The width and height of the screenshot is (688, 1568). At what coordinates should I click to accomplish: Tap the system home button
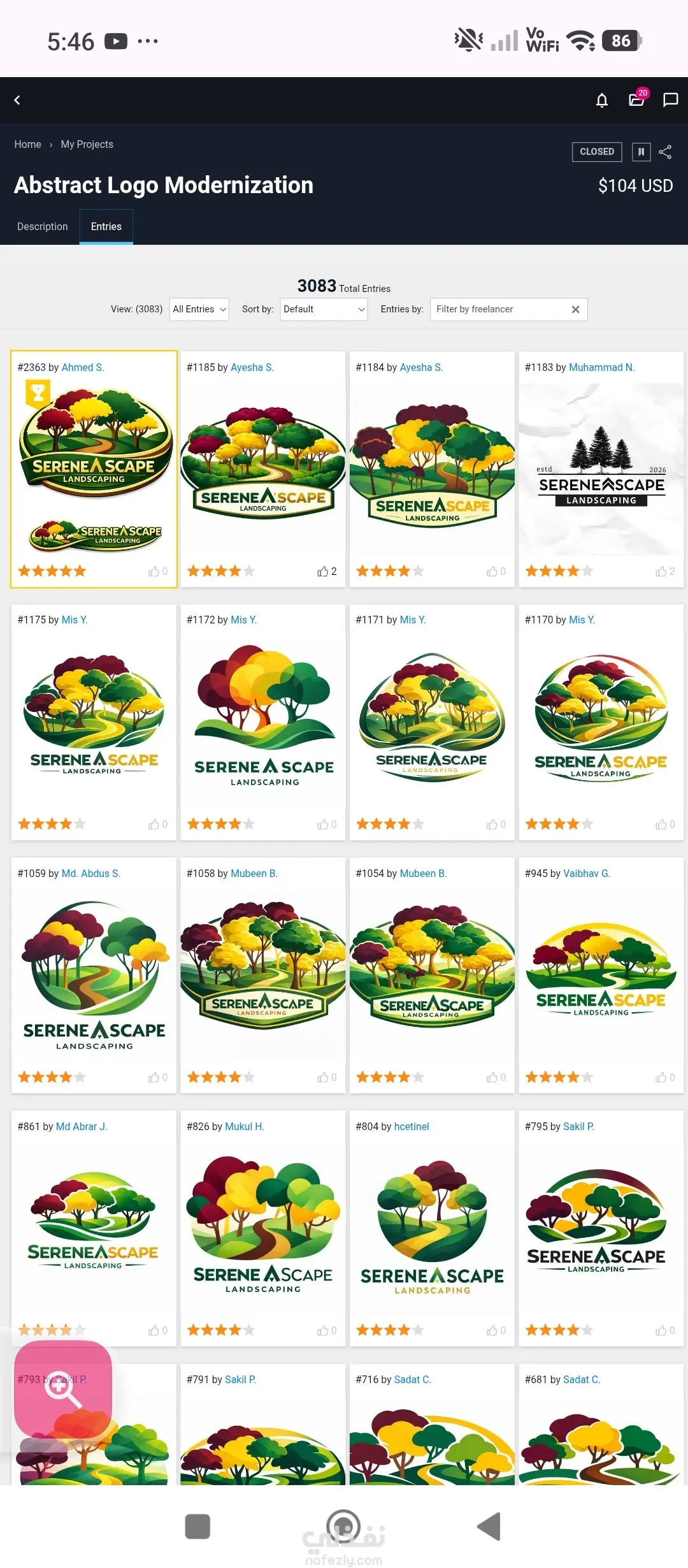tap(343, 1527)
